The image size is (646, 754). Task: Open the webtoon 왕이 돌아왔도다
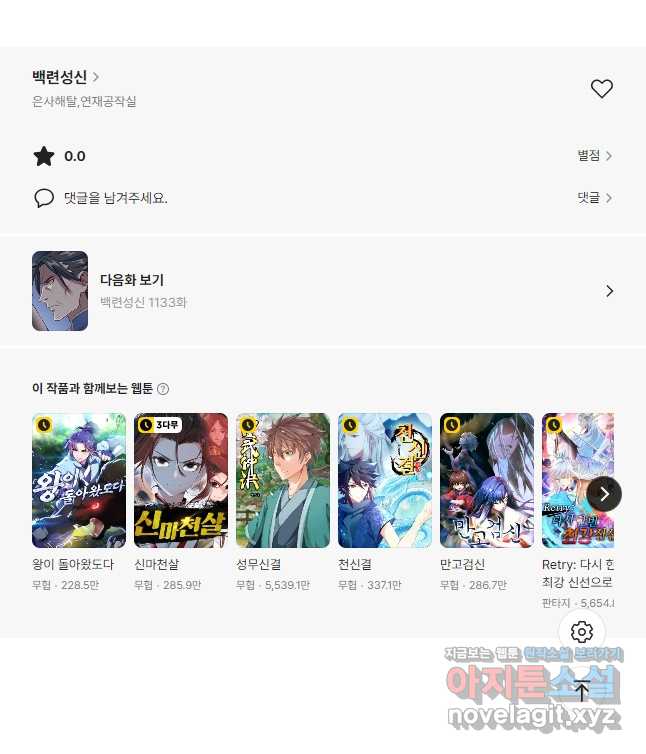click(79, 481)
